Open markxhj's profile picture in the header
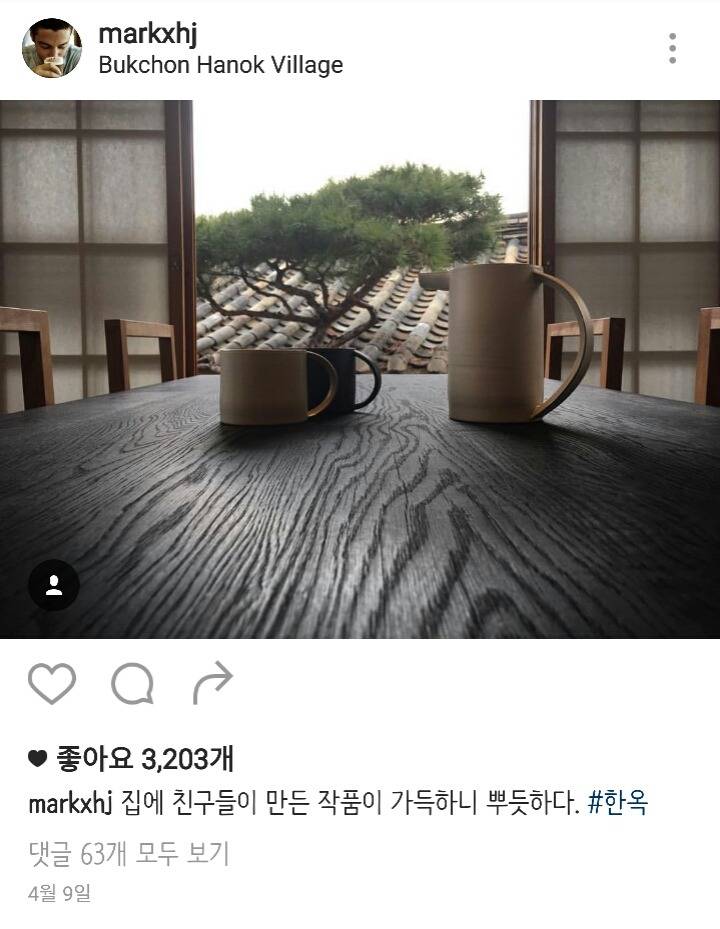Image resolution: width=720 pixels, height=929 pixels. 52,47
